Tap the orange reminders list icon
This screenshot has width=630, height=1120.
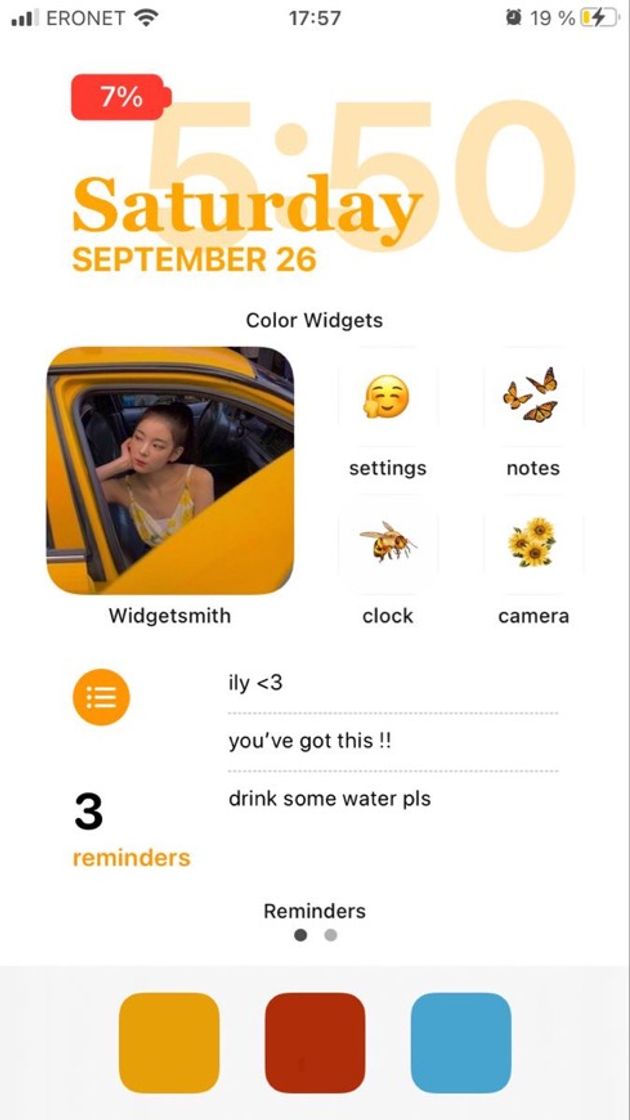coord(101,697)
